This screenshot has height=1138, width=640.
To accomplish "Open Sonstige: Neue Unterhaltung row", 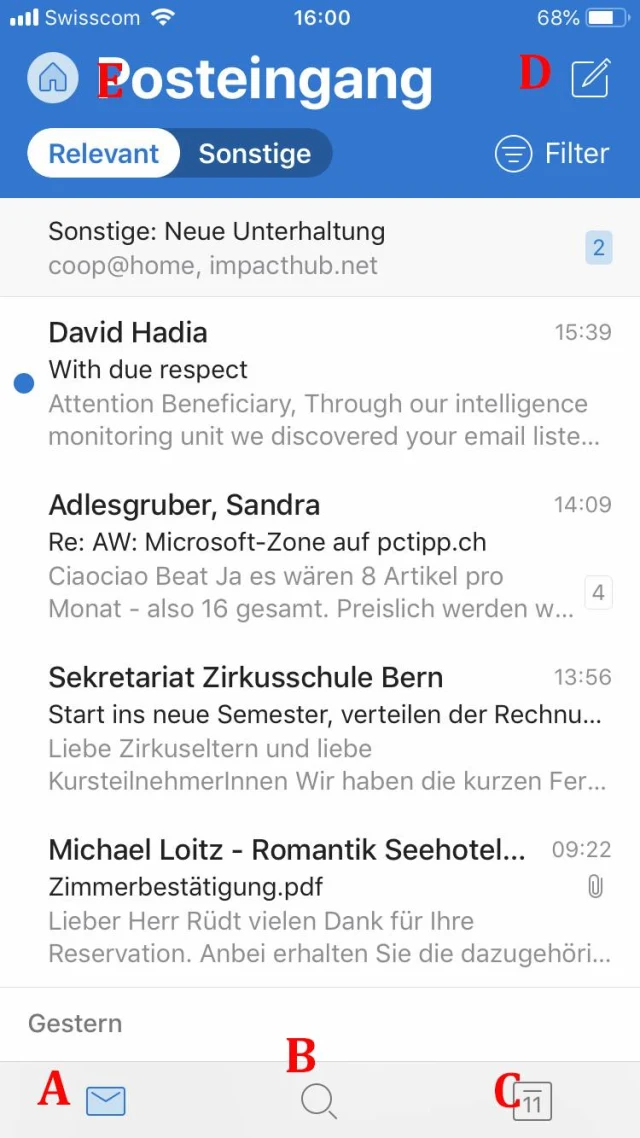I will [x=320, y=247].
